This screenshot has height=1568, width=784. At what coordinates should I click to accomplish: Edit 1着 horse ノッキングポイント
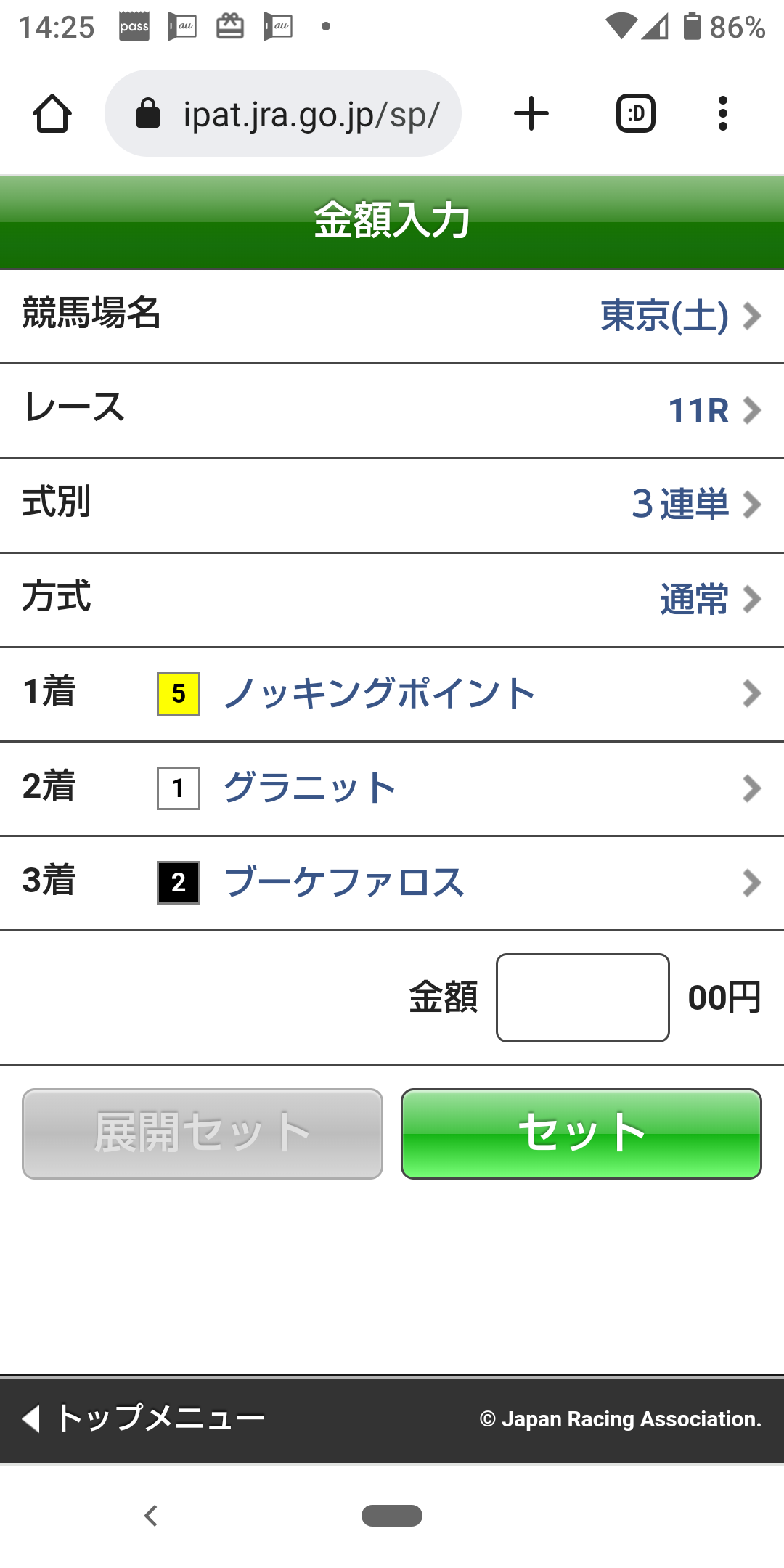coord(392,694)
